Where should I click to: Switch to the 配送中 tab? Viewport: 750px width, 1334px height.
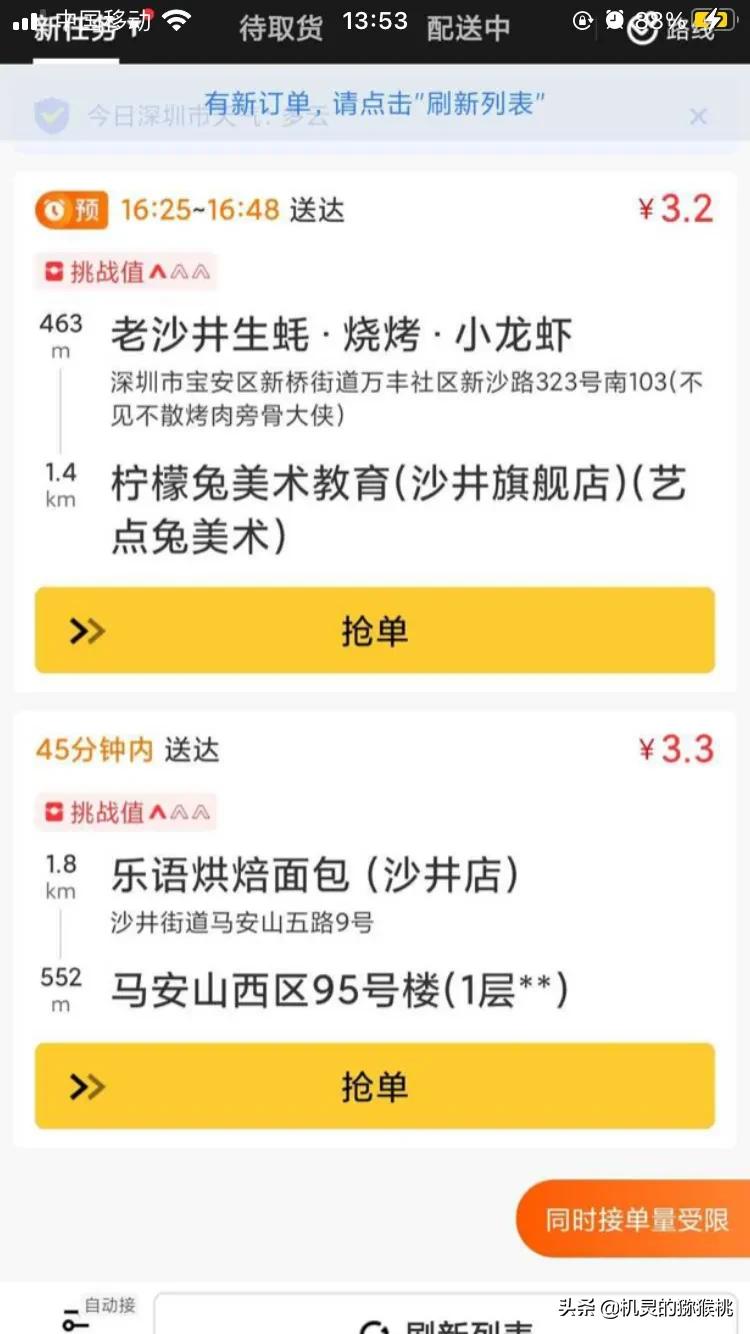[x=470, y=30]
